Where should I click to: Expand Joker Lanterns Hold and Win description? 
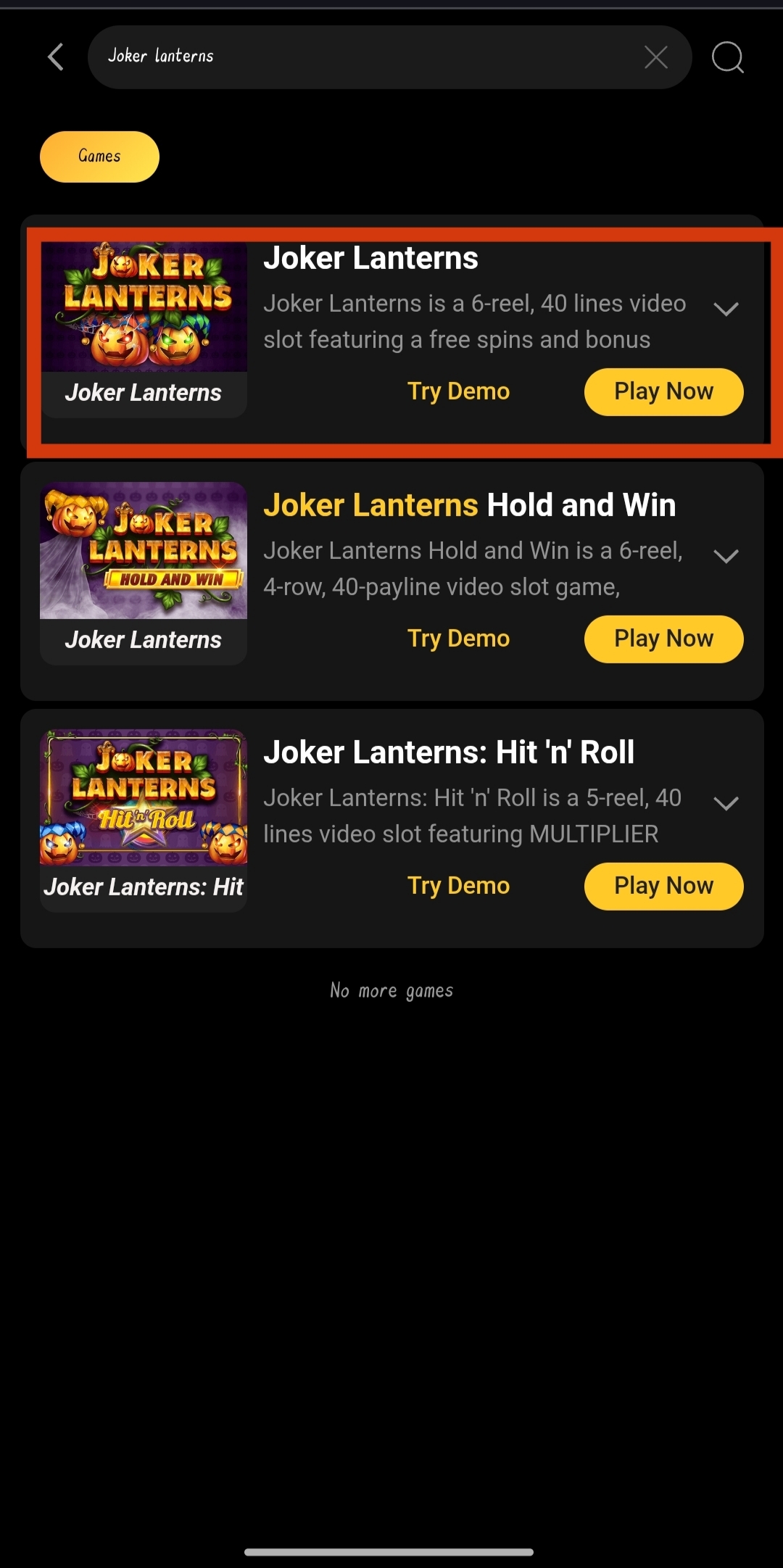[726, 557]
